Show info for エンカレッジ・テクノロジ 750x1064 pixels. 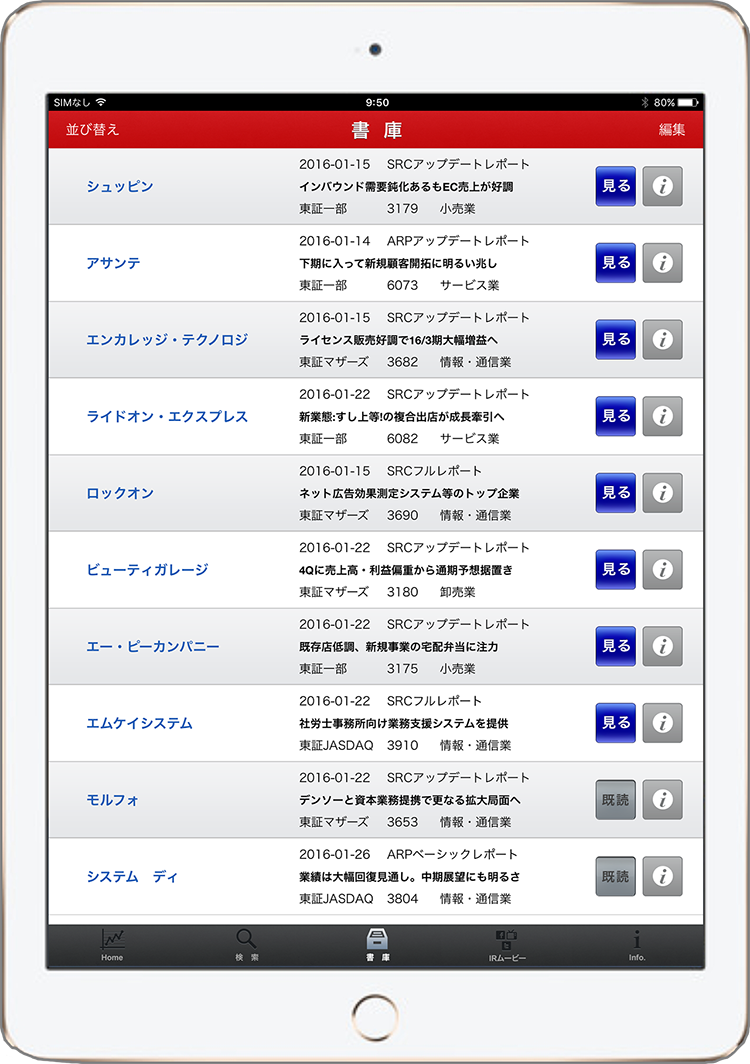click(662, 340)
